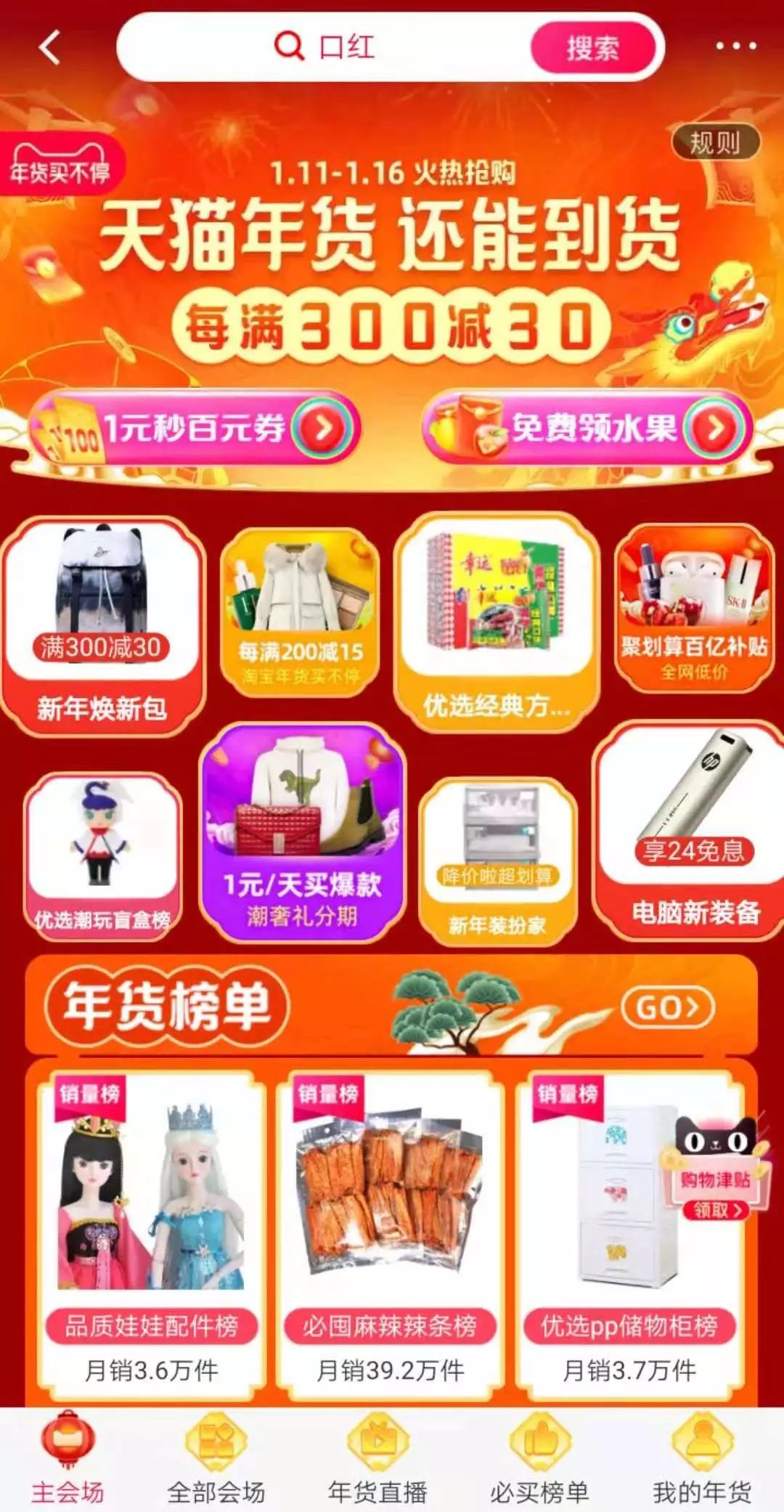Hit the 搜索 search button
Image resolution: width=784 pixels, height=1512 pixels.
593,48
